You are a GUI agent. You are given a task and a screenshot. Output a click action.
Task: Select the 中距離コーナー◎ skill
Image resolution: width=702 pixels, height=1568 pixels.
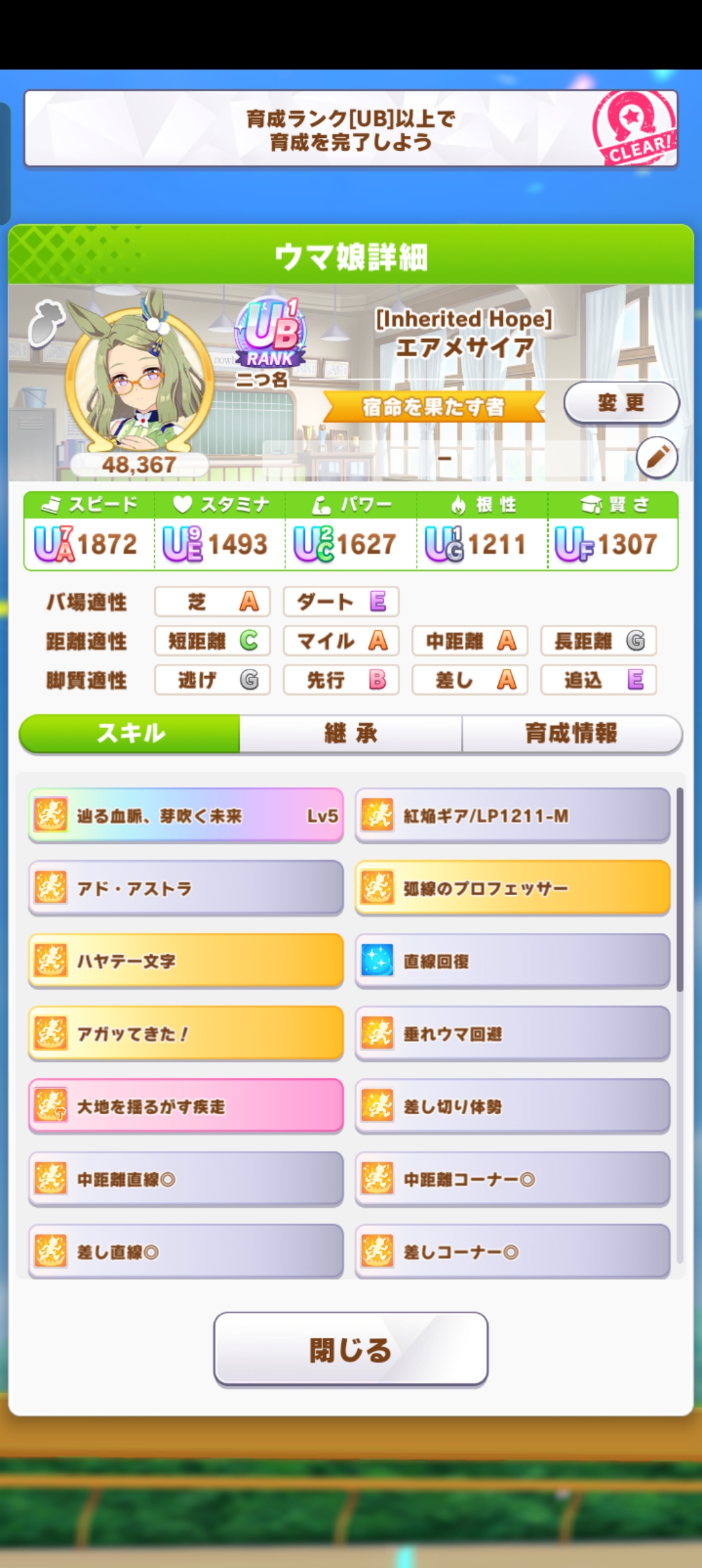512,1179
